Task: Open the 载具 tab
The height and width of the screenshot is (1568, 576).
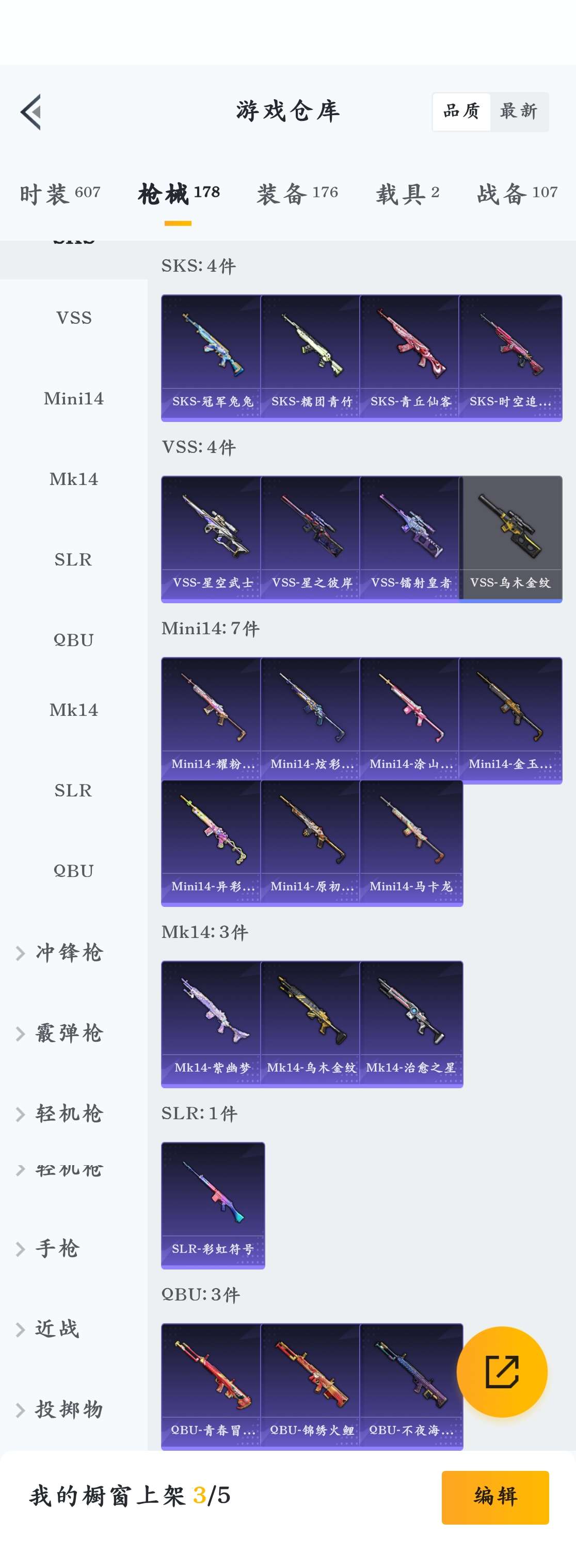Action: point(407,194)
